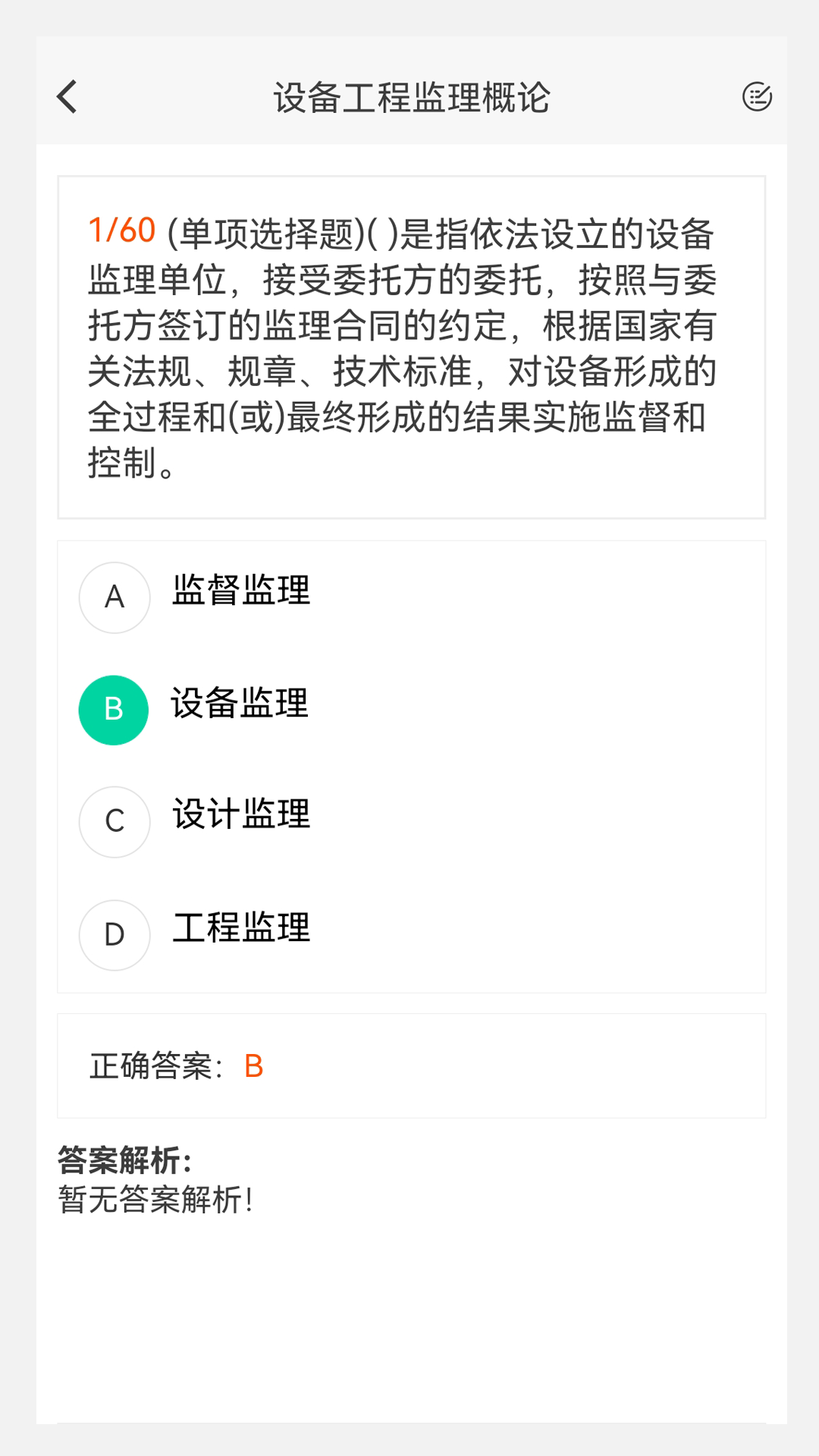
Task: Click the circle labeled D
Action: 114,935
